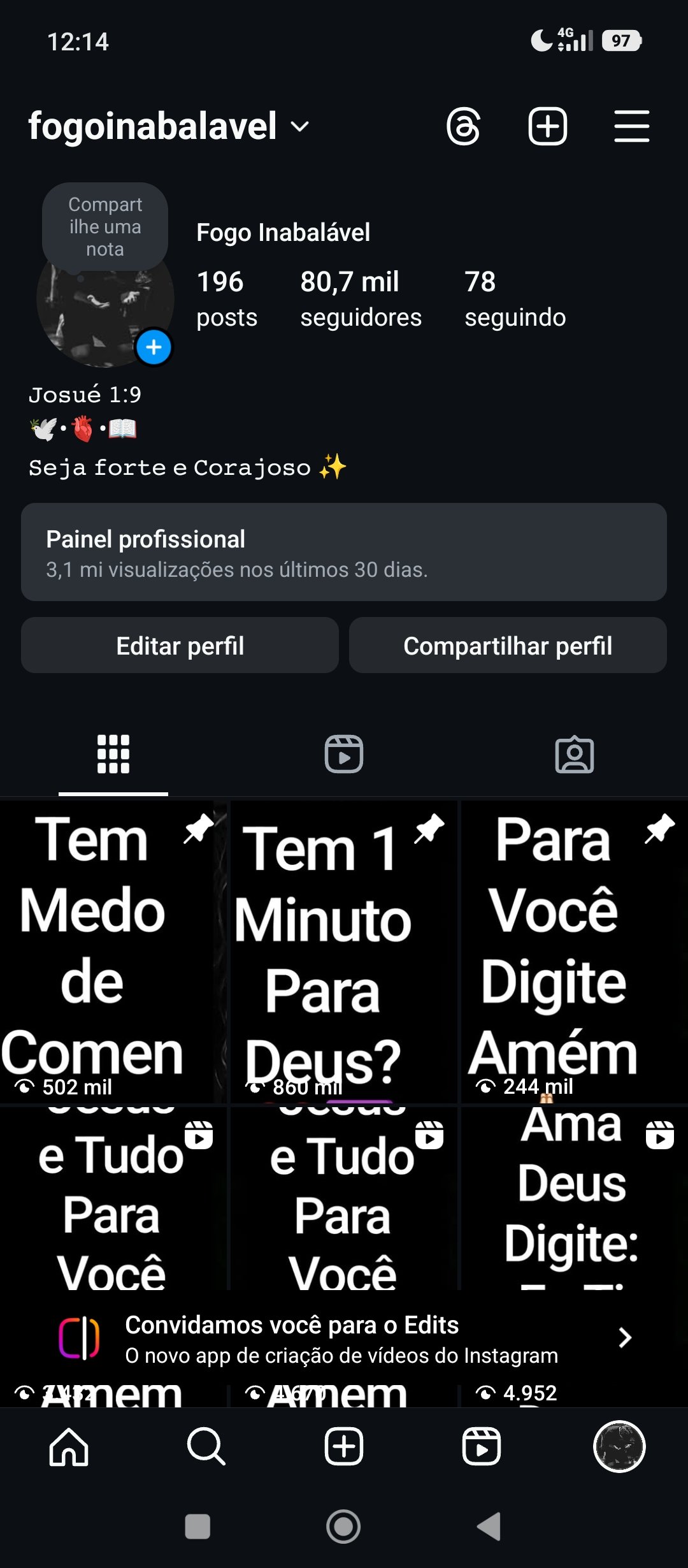Open the pinned post with 244 mil views
This screenshot has width=688, height=1568.
pos(574,951)
